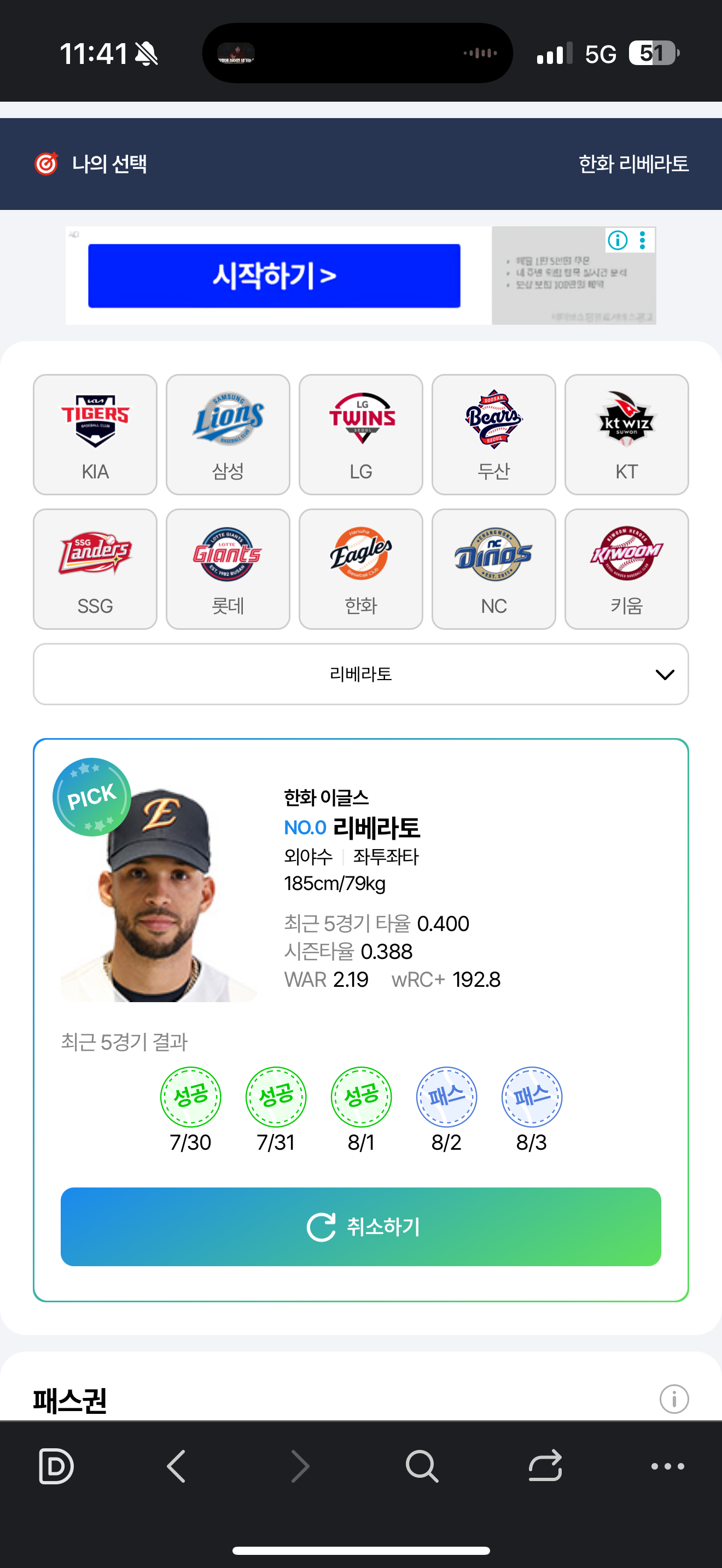Open the Daum home button

click(55, 1466)
